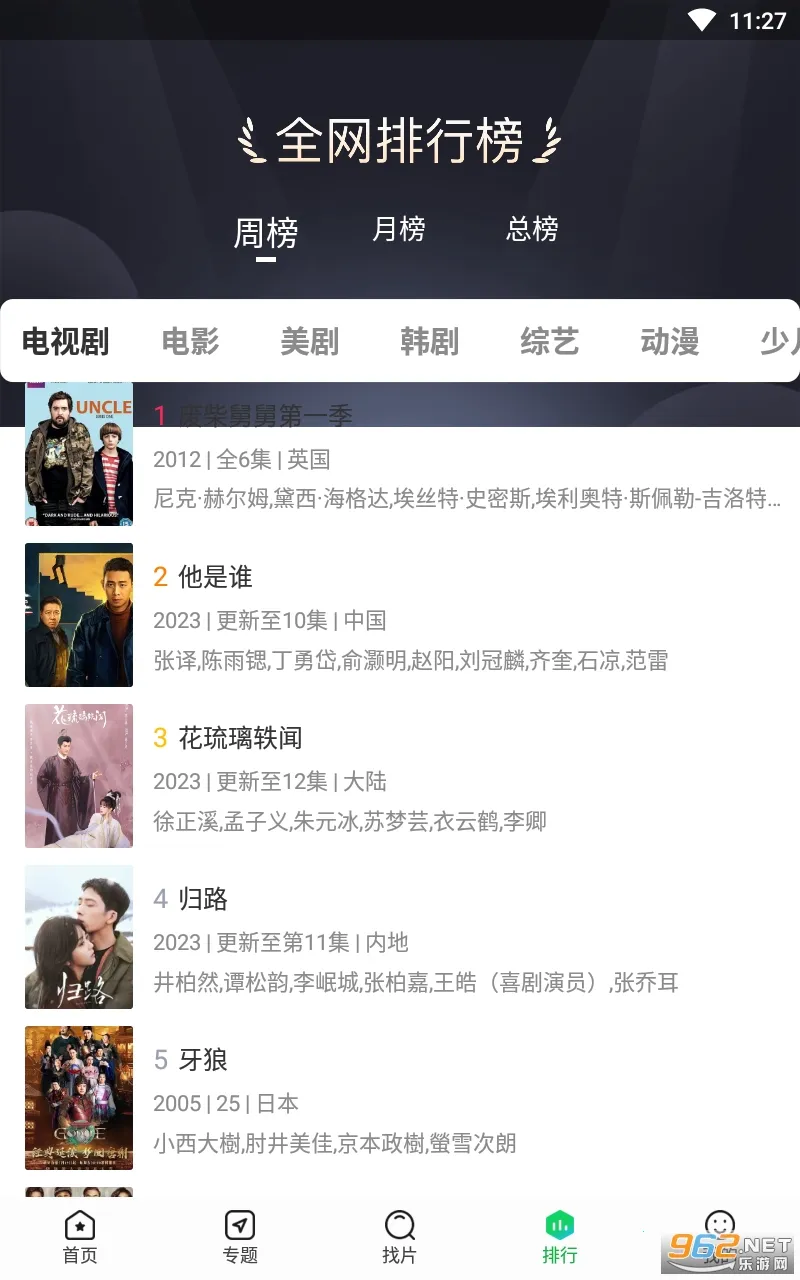
Task: Switch to the 月榜 monthly ranking
Action: coord(398,230)
